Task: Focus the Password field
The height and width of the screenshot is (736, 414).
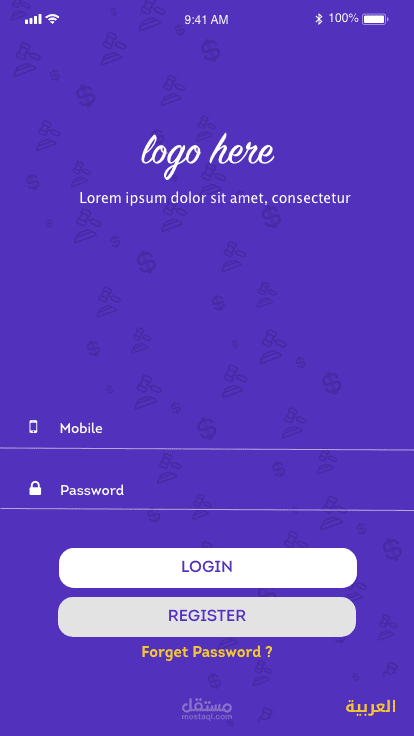Action: click(207, 490)
